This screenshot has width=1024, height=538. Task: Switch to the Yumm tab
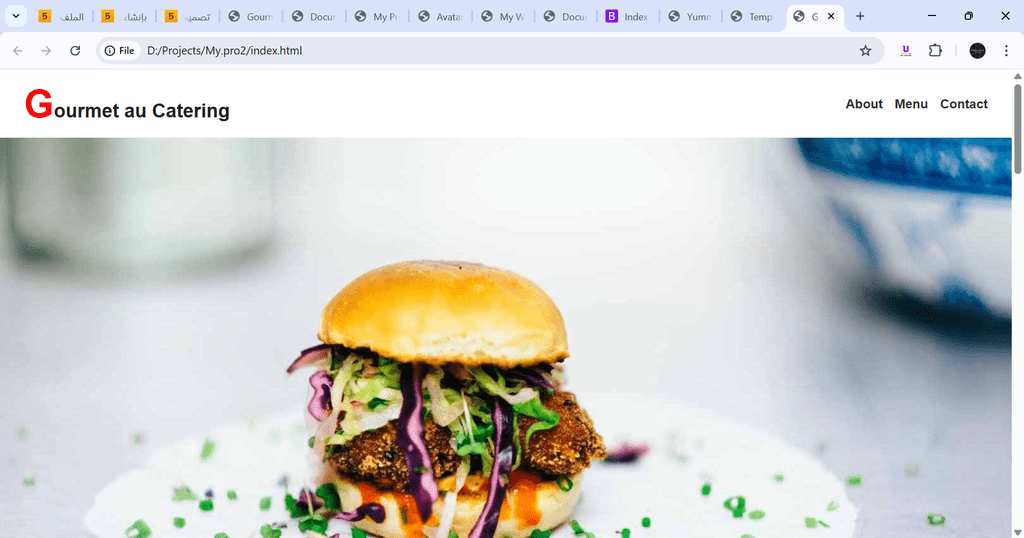(x=690, y=17)
